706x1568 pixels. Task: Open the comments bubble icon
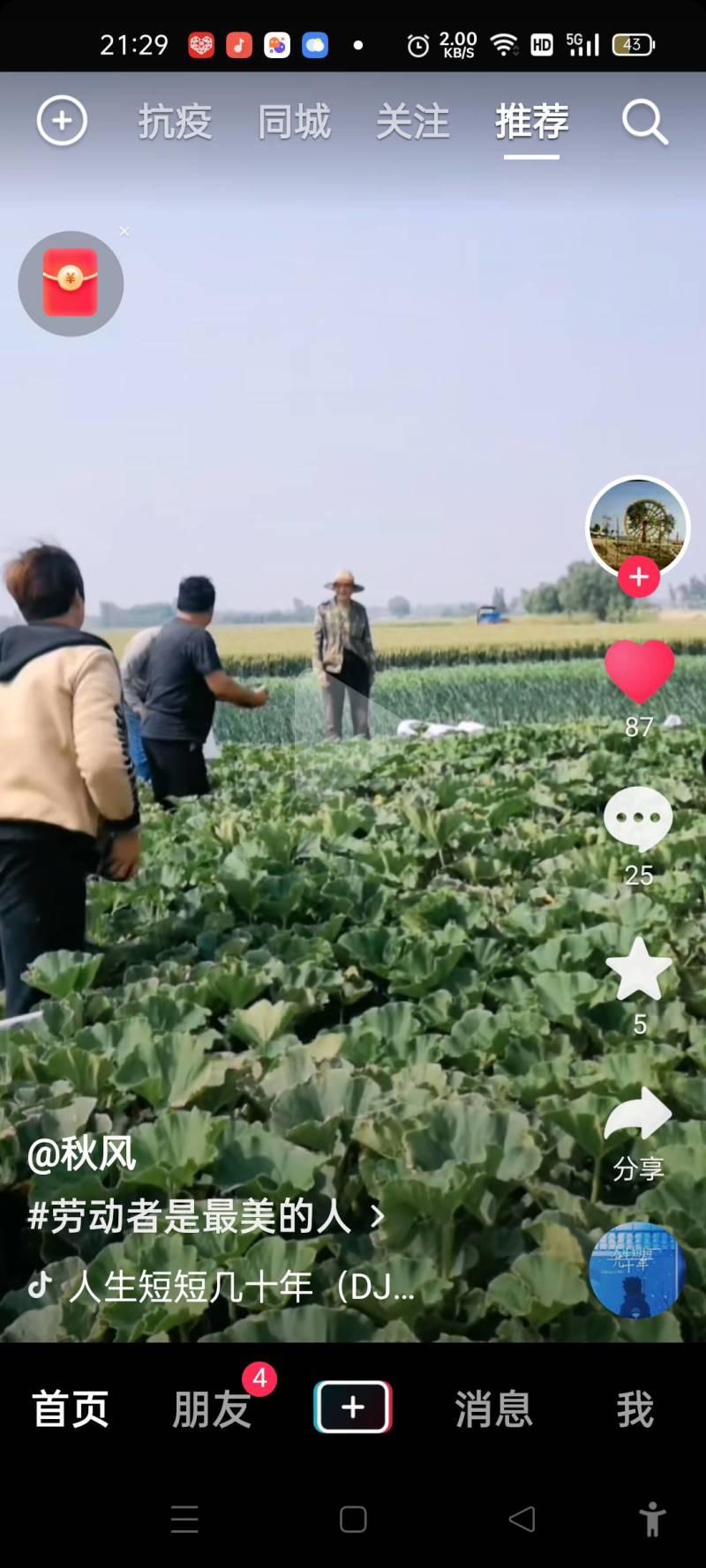(638, 819)
